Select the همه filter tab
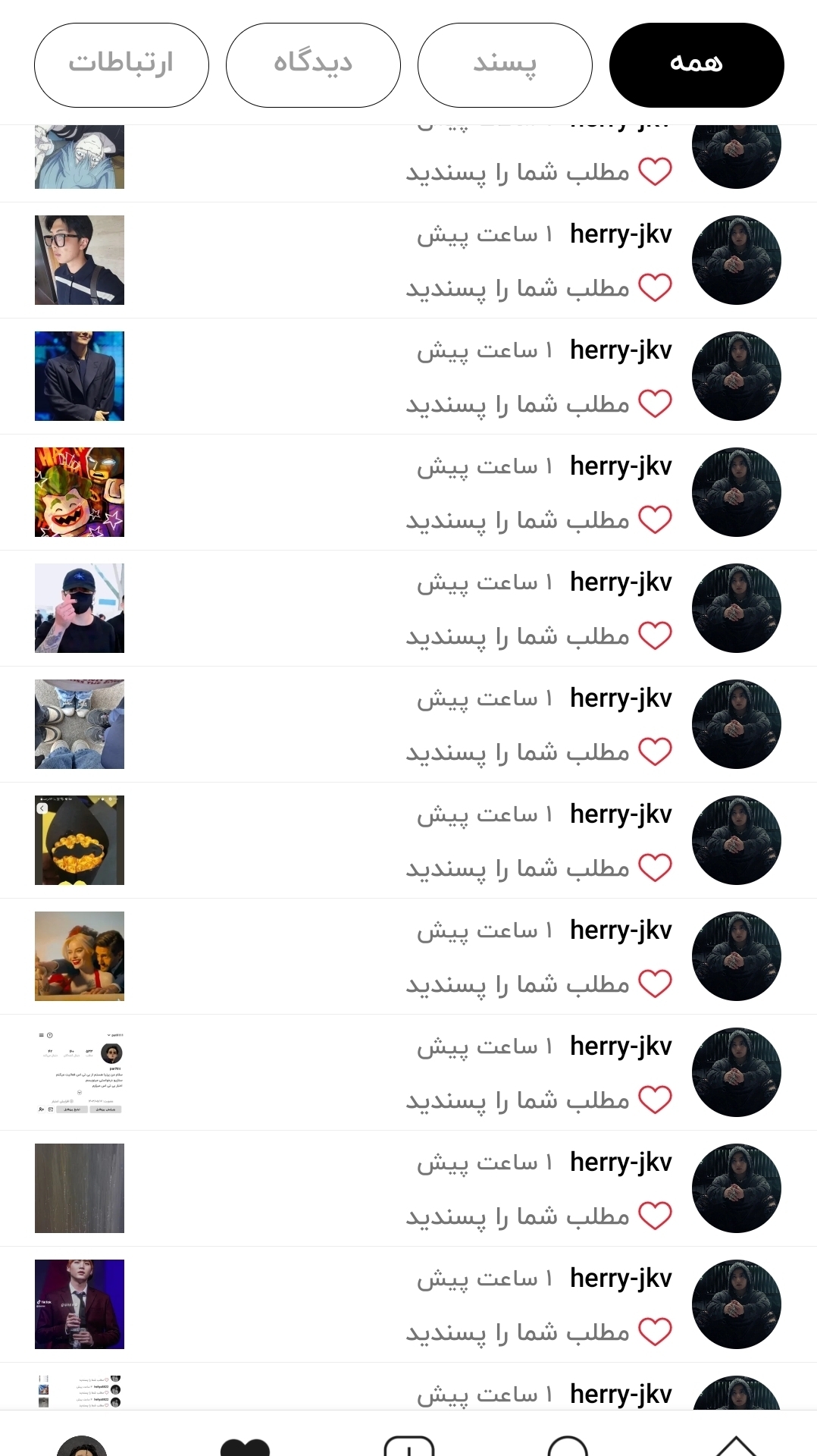Image resolution: width=817 pixels, height=1456 pixels. click(x=696, y=65)
